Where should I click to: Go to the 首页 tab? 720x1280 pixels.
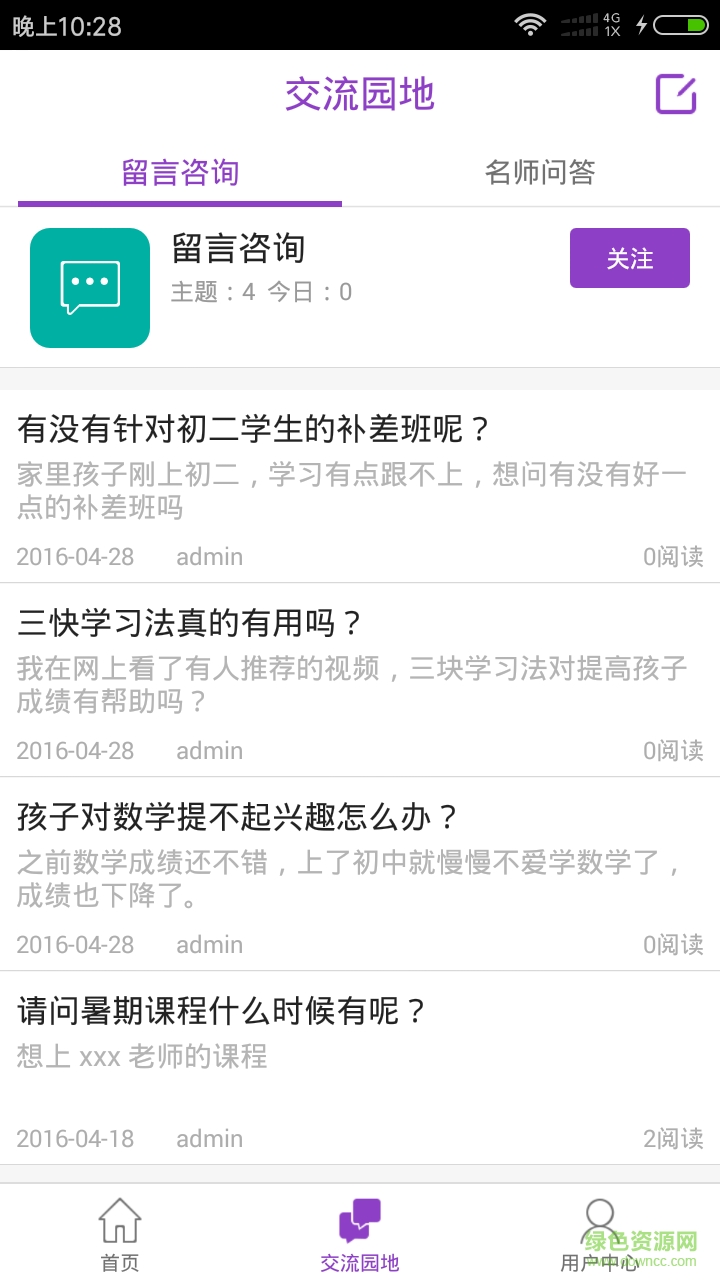(120, 1234)
